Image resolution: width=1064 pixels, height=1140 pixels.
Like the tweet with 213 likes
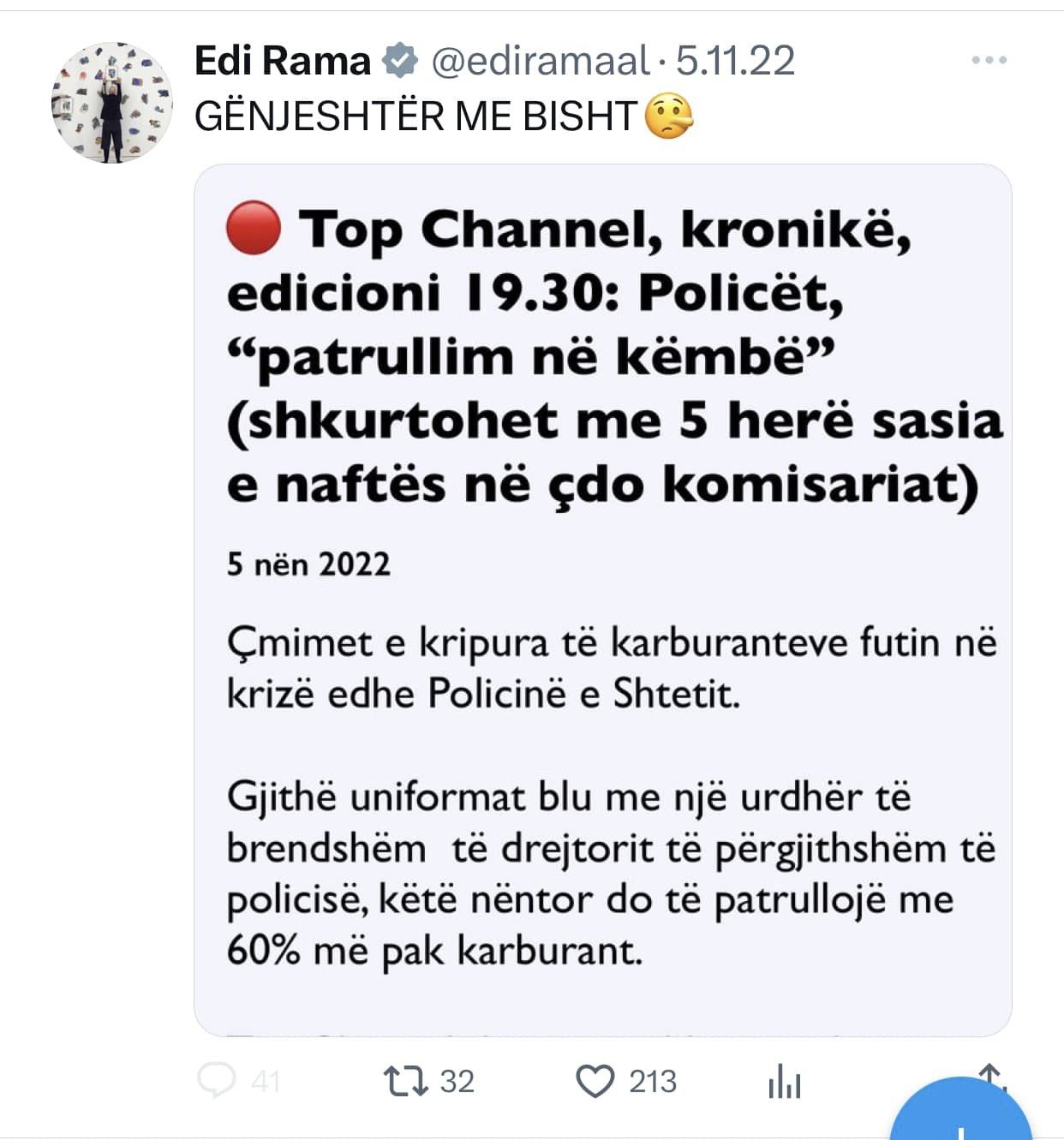pos(595,1081)
